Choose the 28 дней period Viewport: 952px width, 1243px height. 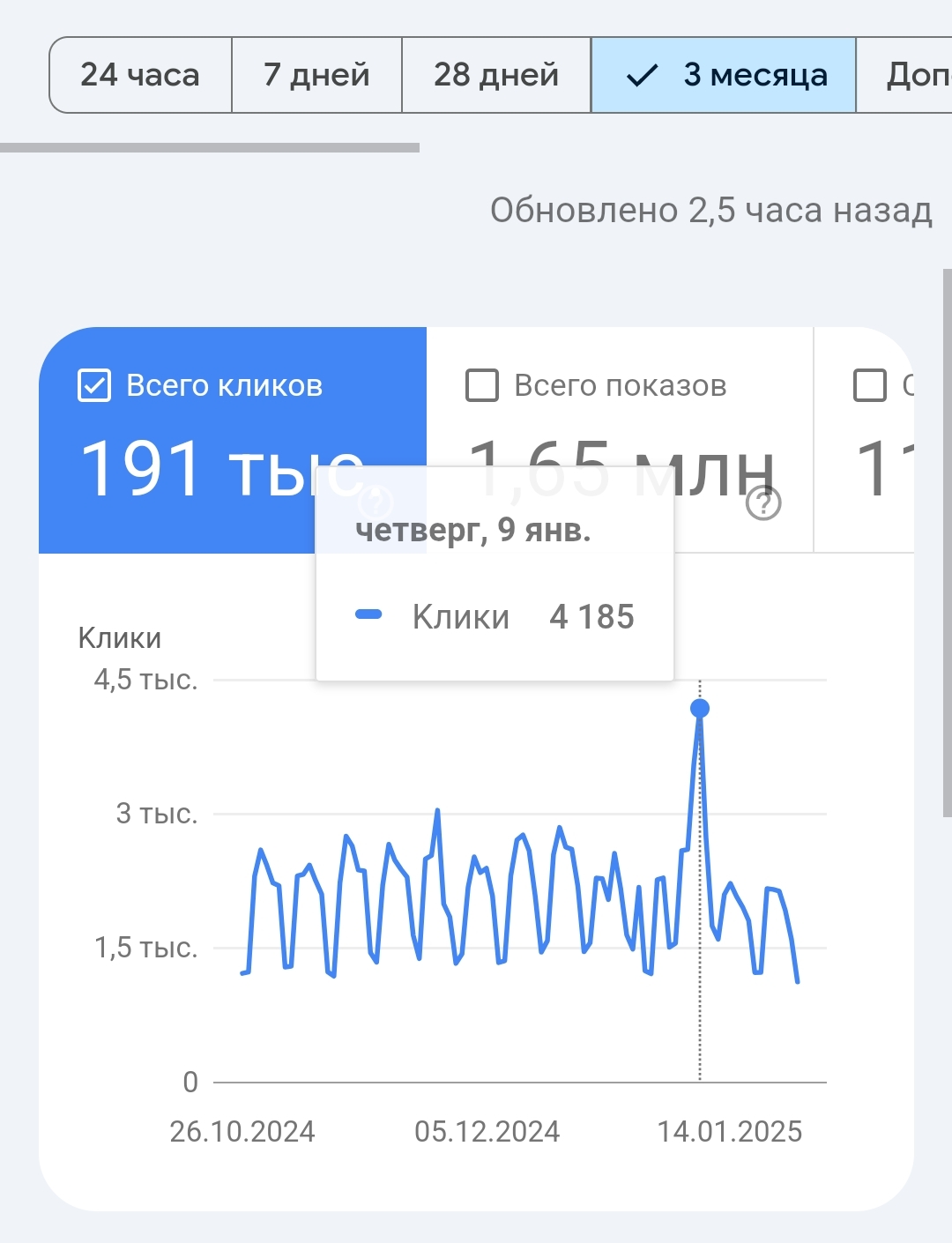[496, 75]
